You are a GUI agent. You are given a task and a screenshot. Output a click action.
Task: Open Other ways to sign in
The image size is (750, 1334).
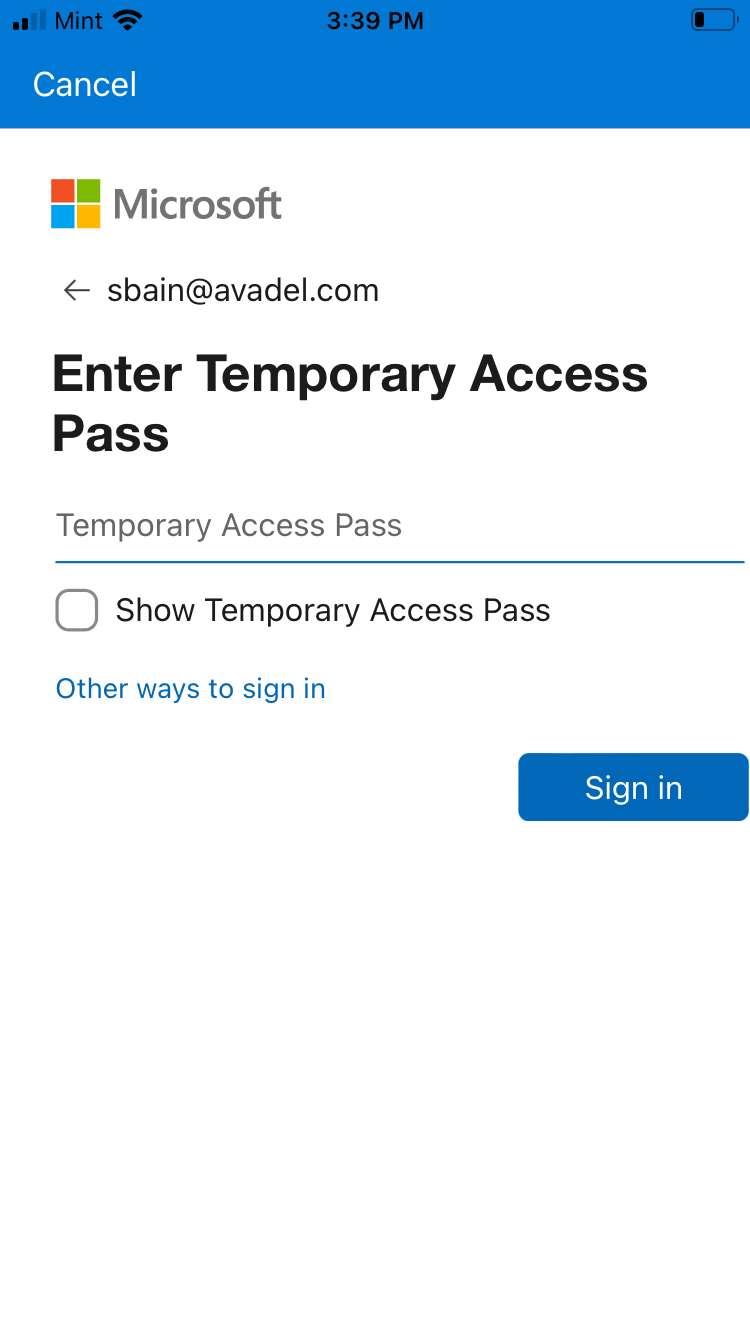coord(191,689)
